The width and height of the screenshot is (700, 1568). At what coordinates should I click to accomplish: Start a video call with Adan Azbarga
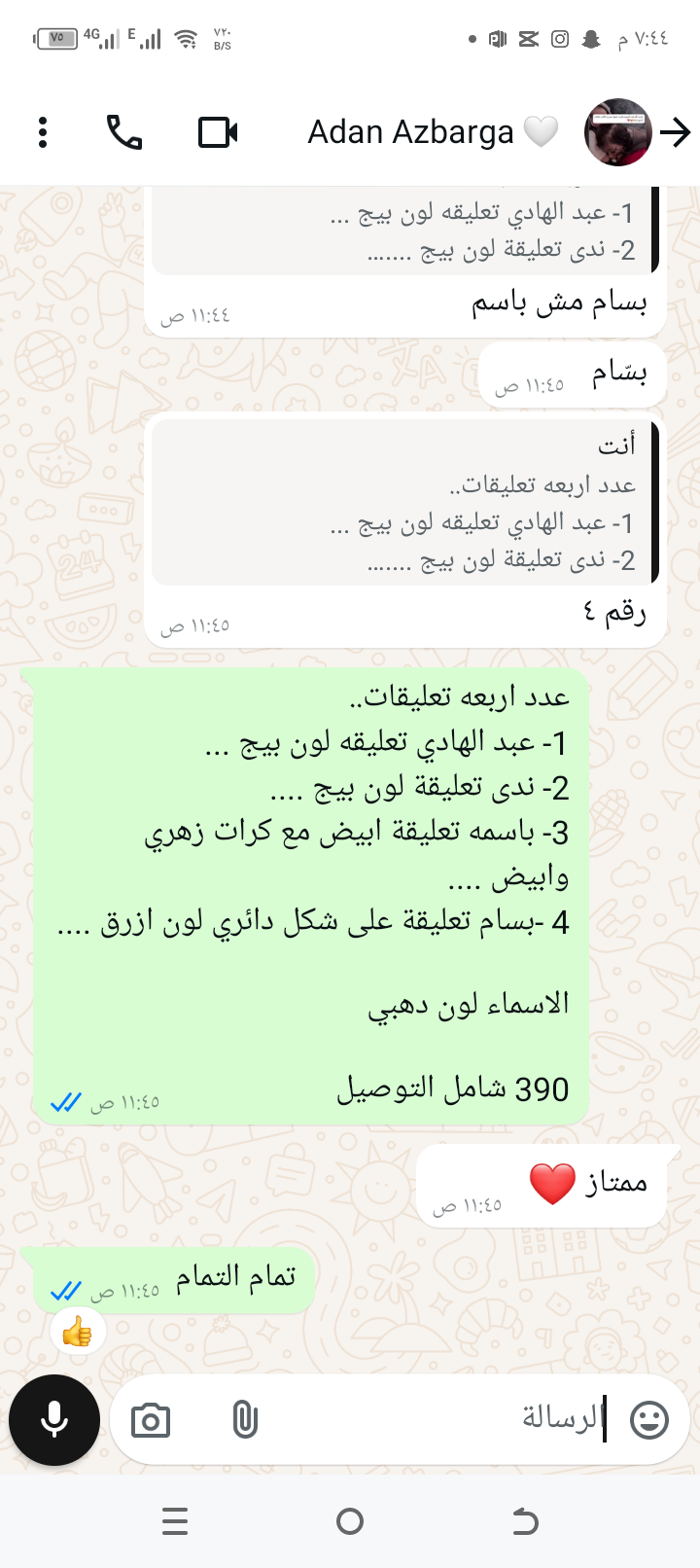pyautogui.click(x=218, y=132)
